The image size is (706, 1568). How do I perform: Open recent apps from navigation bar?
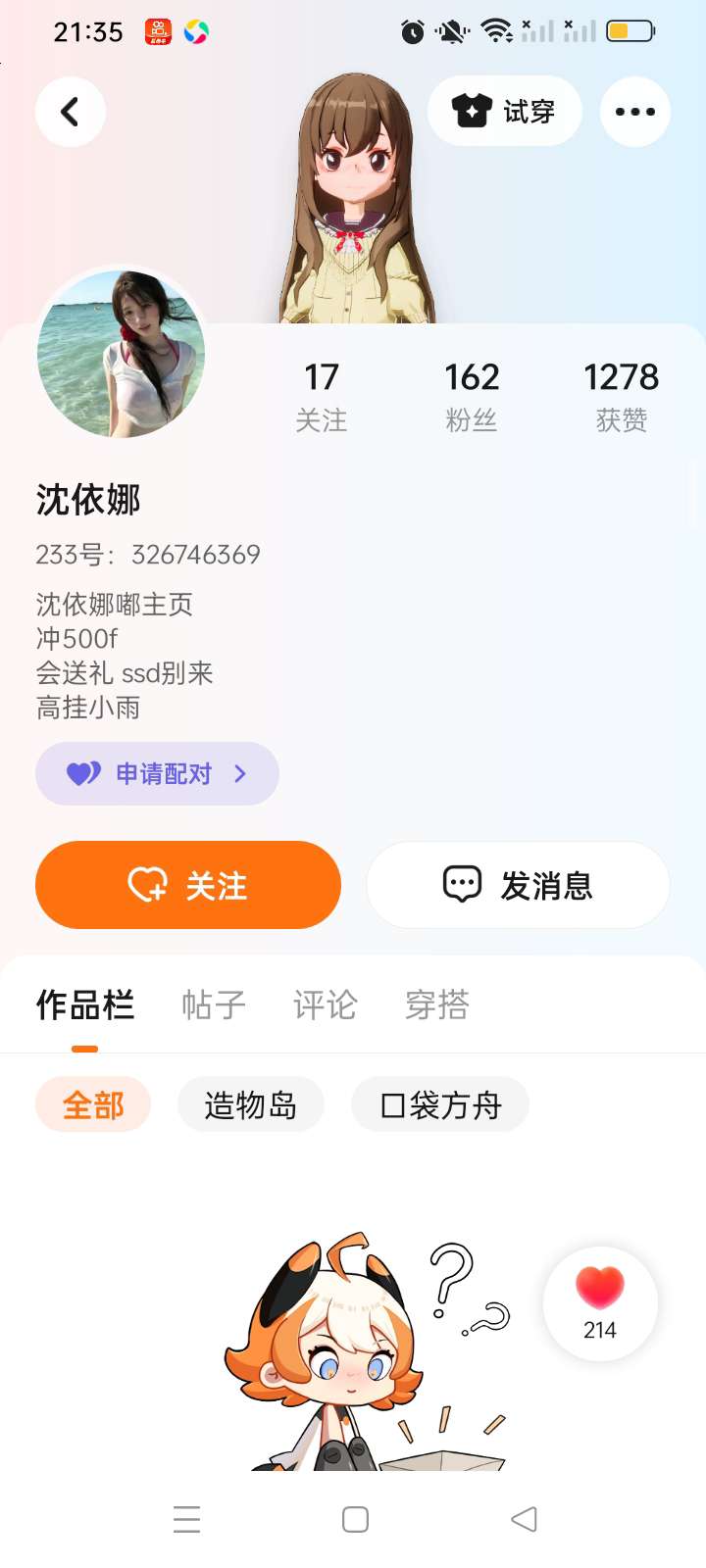pyautogui.click(x=186, y=1520)
